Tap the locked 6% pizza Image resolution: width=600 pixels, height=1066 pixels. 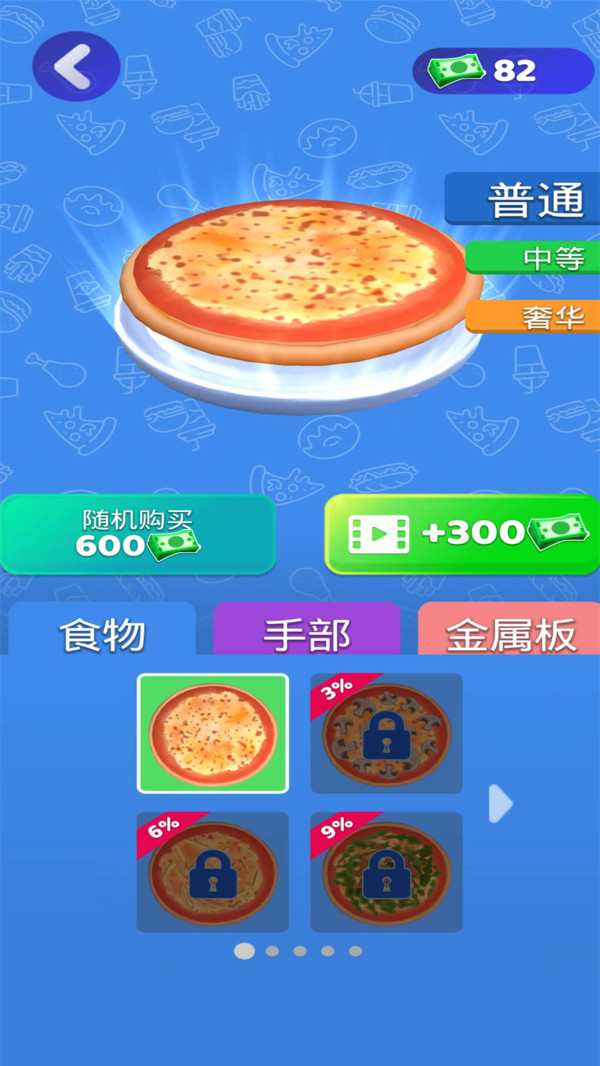tap(213, 872)
